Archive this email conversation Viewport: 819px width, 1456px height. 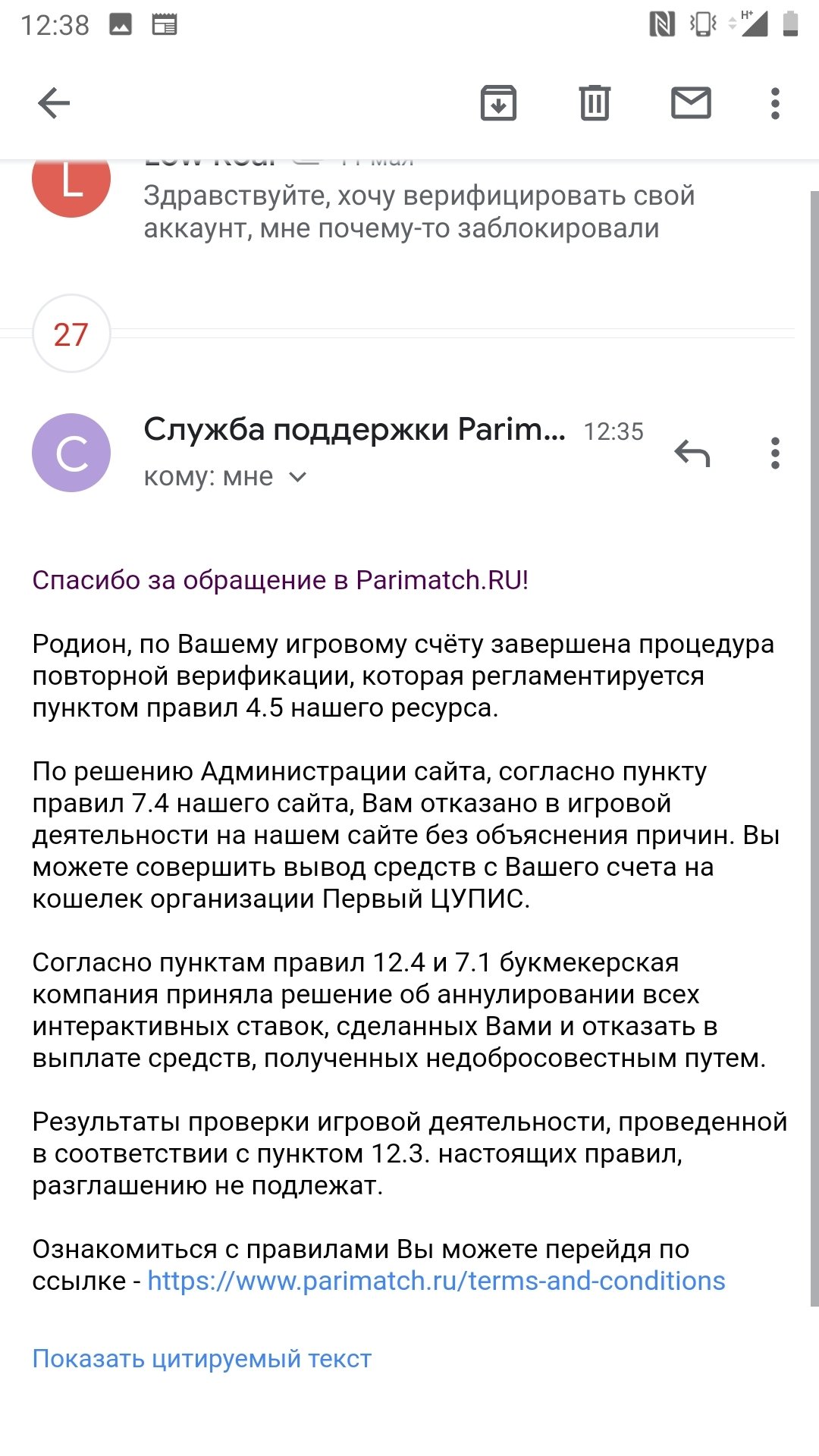tap(498, 103)
